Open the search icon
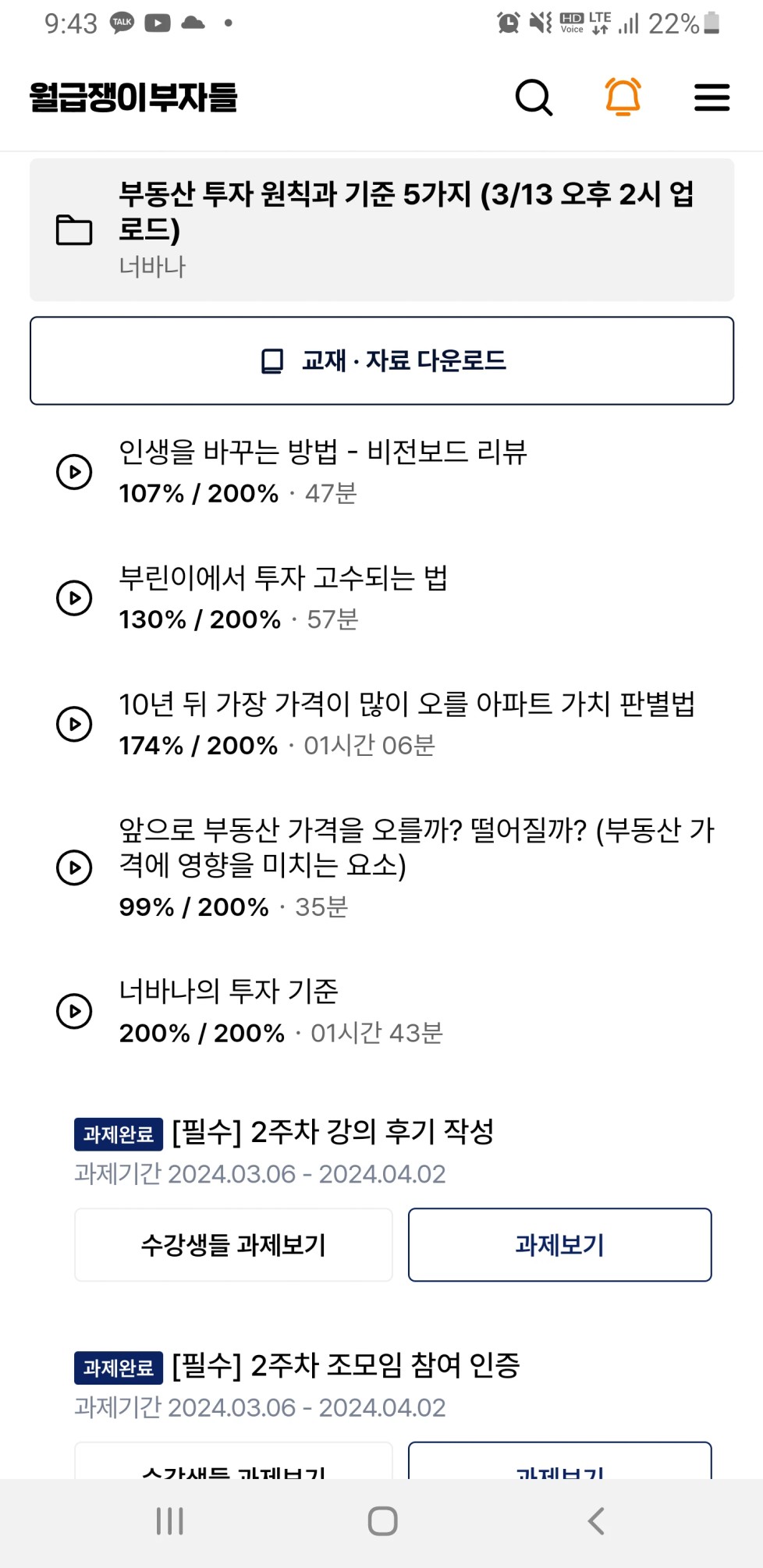The width and height of the screenshot is (763, 1568). pos(534,98)
